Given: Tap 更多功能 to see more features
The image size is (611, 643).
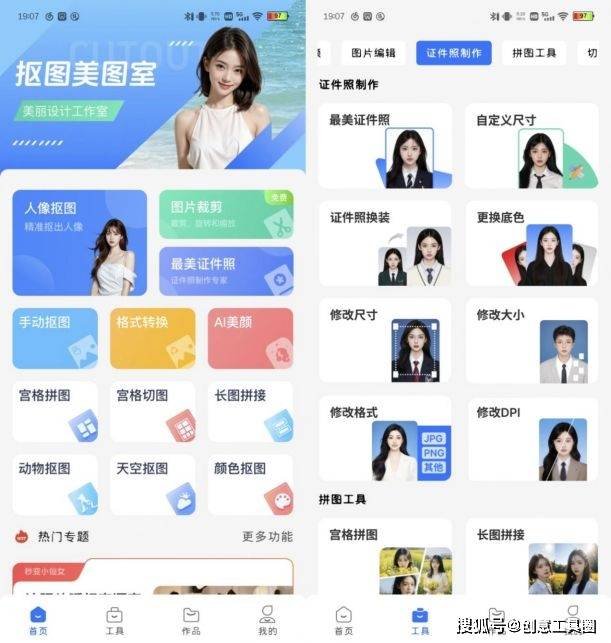Looking at the screenshot, I should point(267,537).
